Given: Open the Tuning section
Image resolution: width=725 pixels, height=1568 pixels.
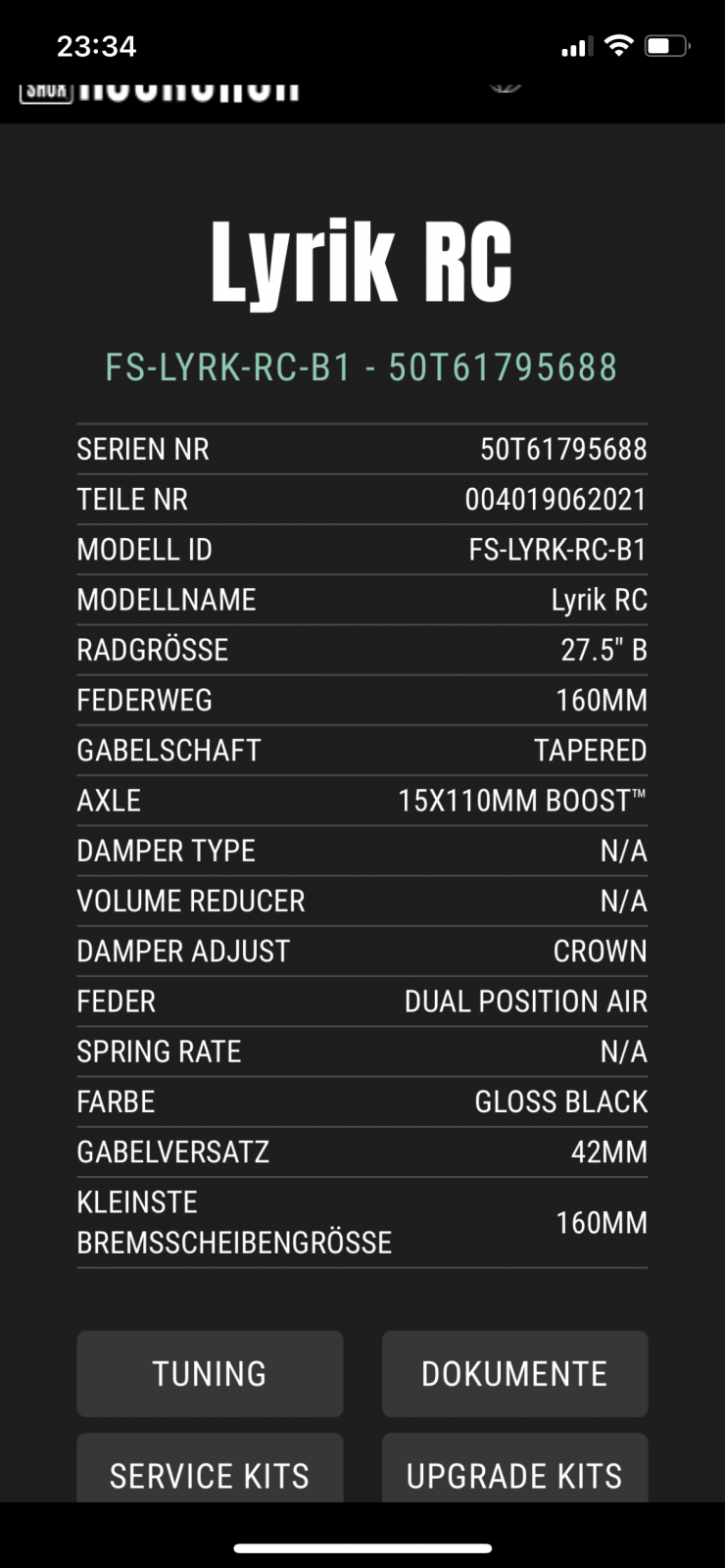Looking at the screenshot, I should click(x=210, y=1373).
